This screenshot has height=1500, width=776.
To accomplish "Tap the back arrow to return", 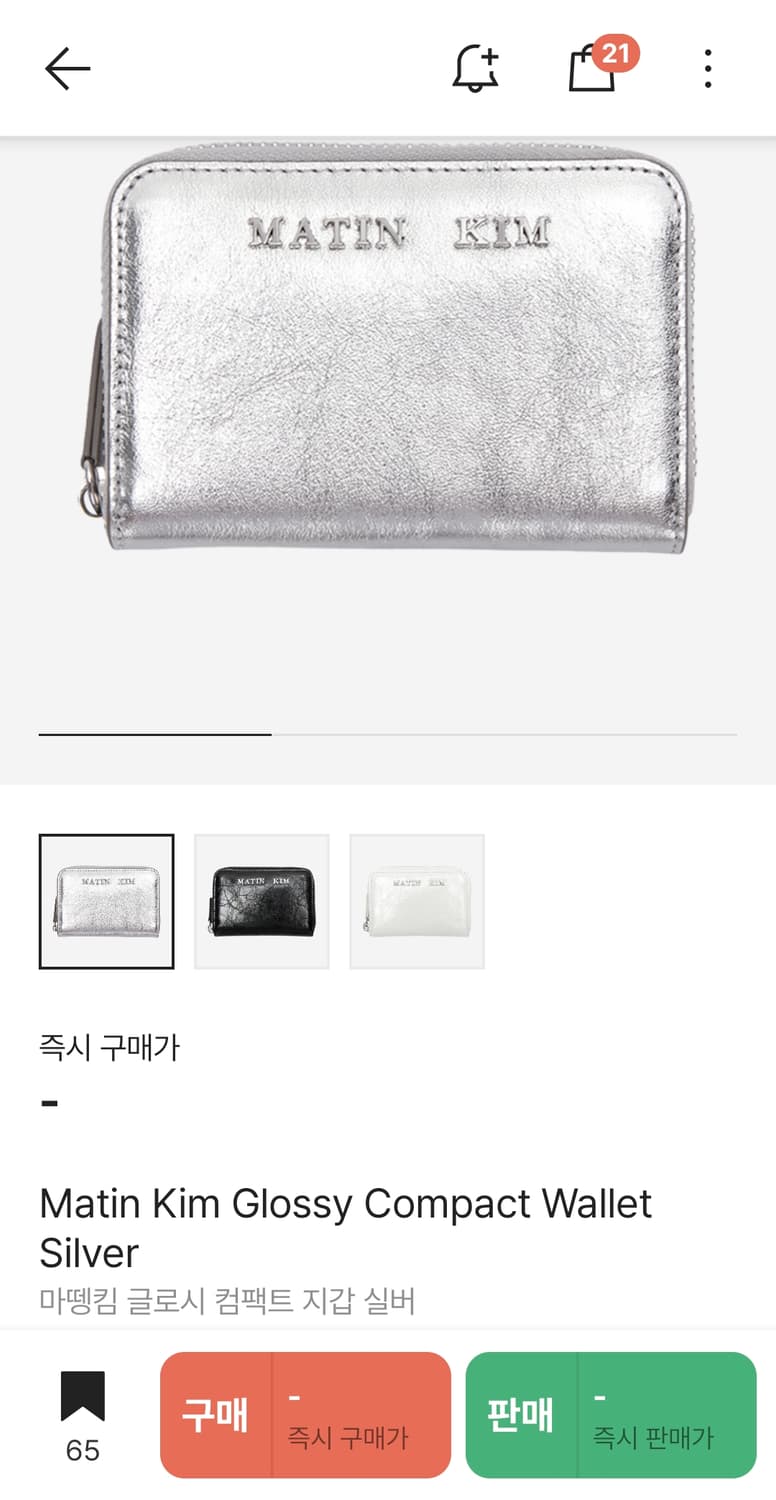I will click(66, 67).
